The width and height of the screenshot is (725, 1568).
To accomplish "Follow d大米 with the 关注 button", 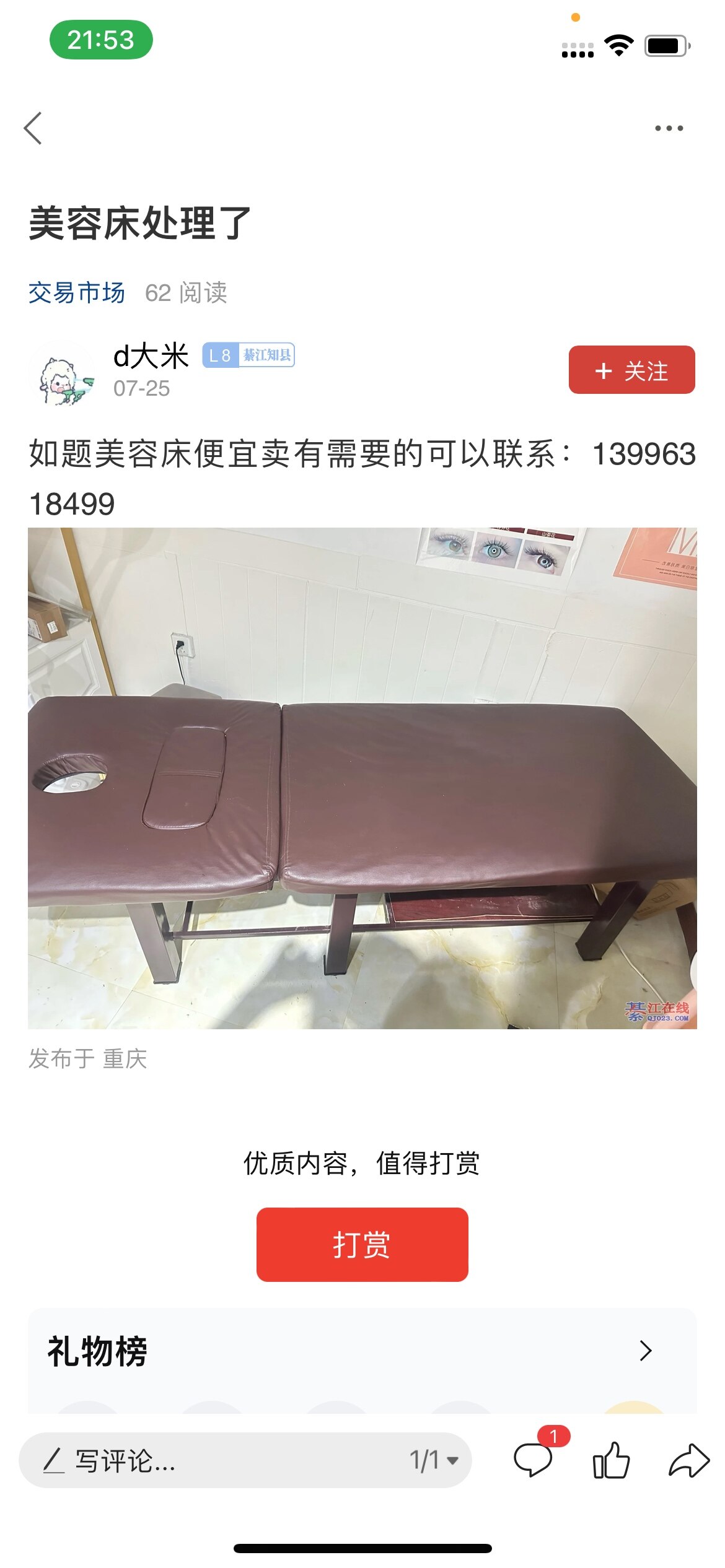I will (x=631, y=370).
